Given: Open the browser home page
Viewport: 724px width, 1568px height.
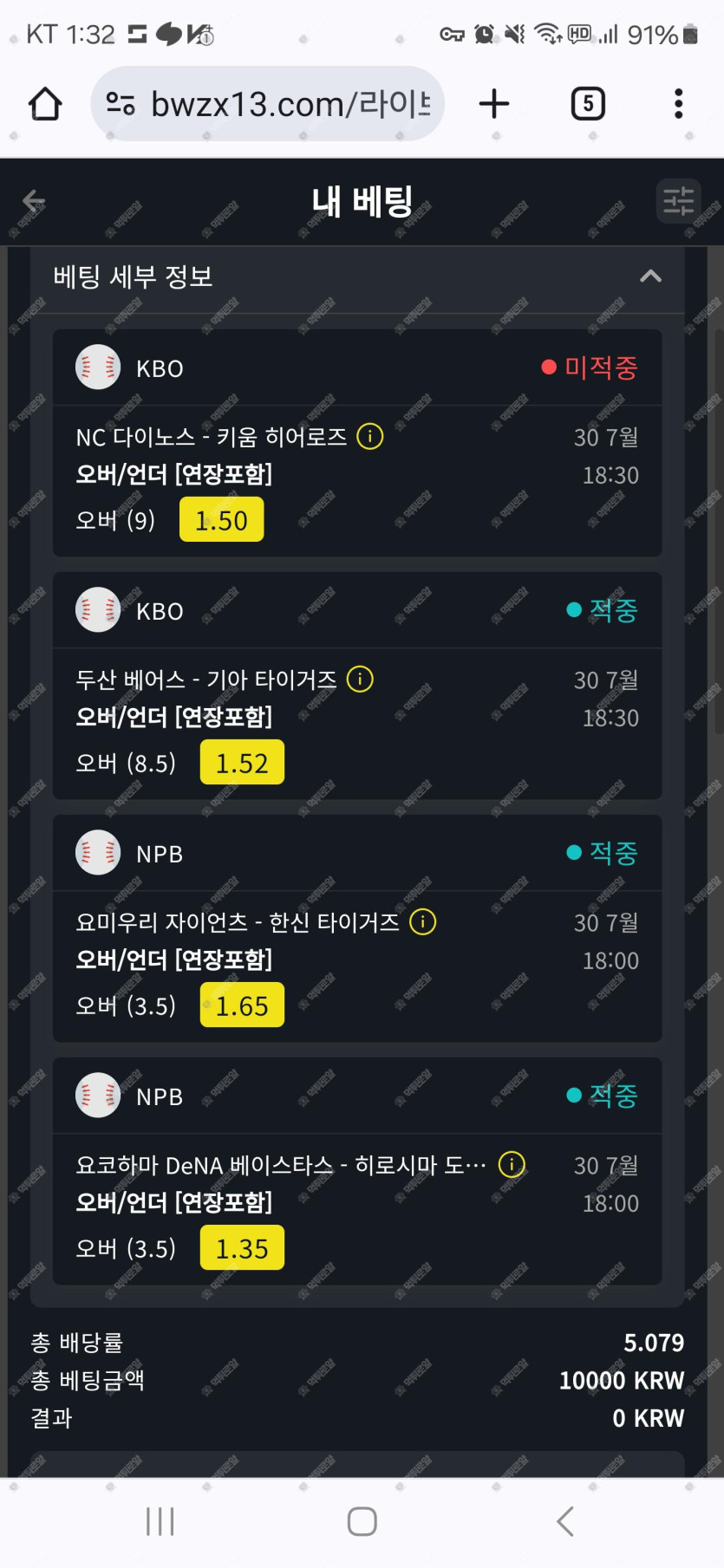Looking at the screenshot, I should click(45, 104).
